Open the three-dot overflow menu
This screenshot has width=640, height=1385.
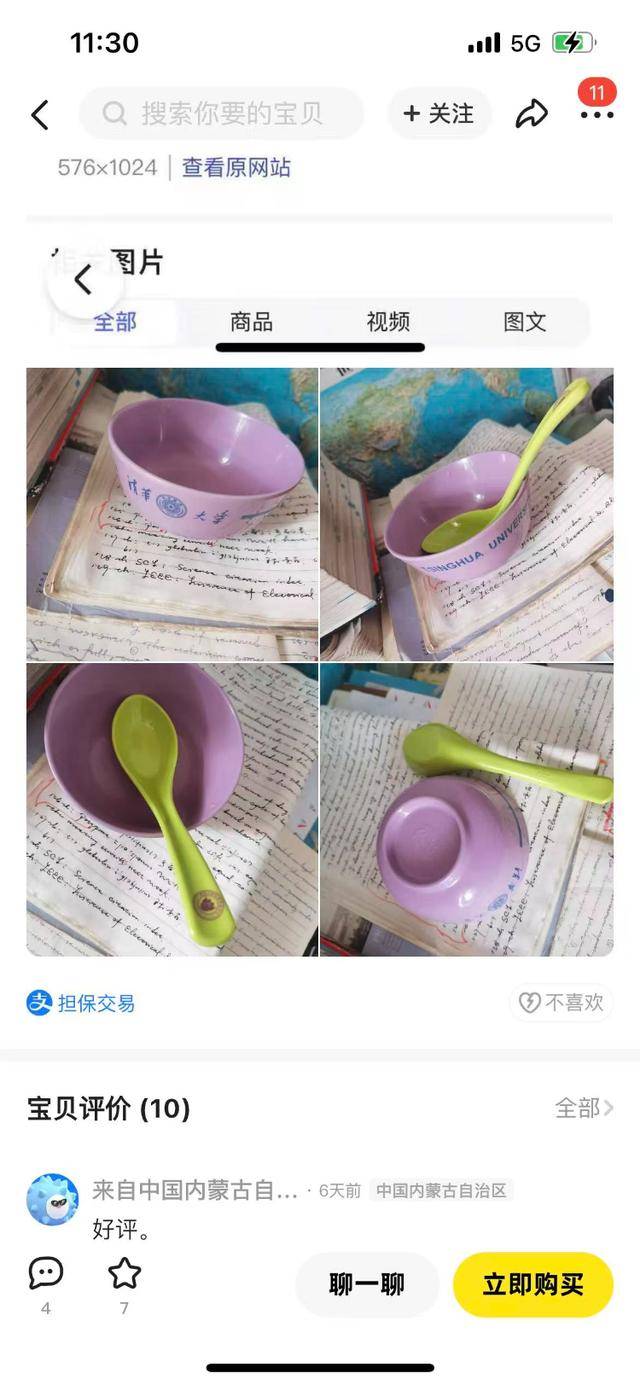(x=597, y=115)
